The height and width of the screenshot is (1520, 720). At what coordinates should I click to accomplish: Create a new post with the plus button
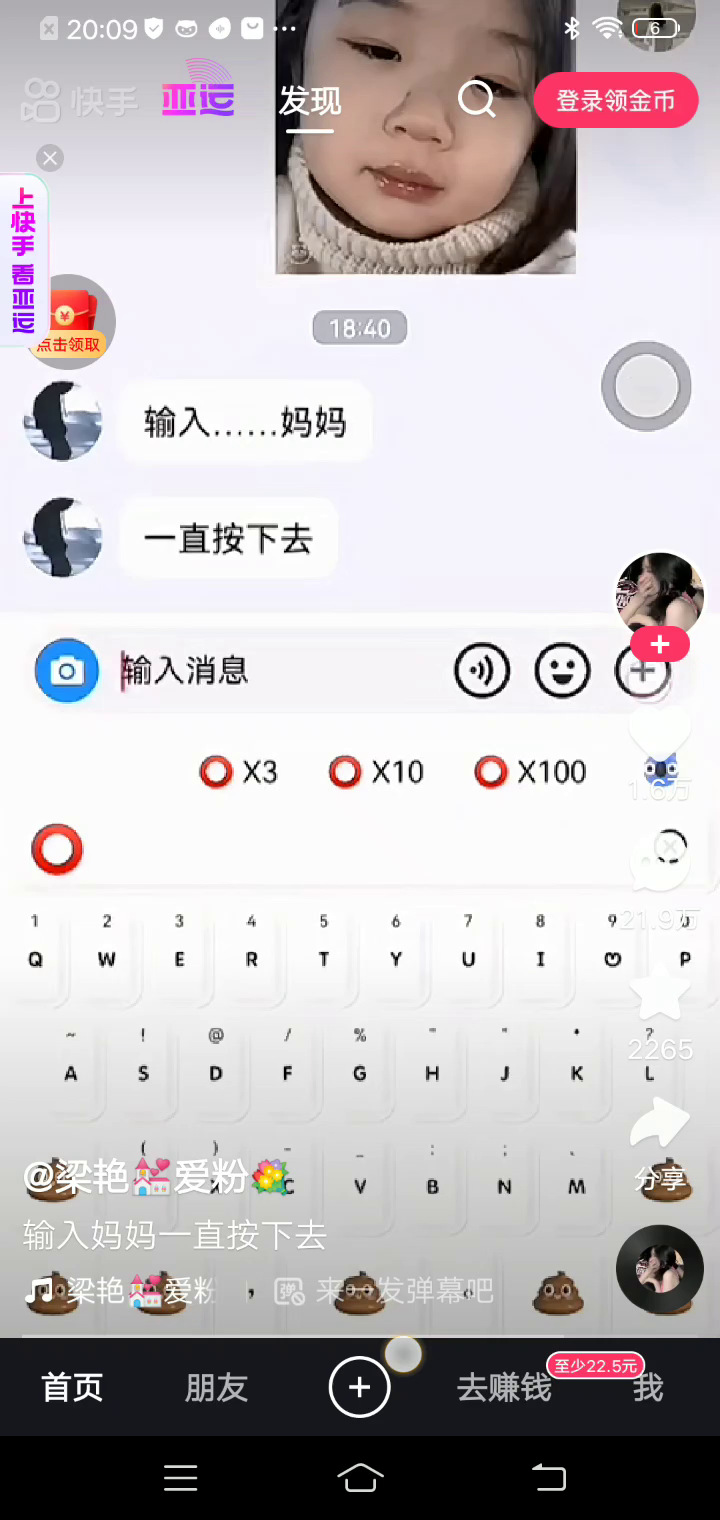(x=360, y=1387)
